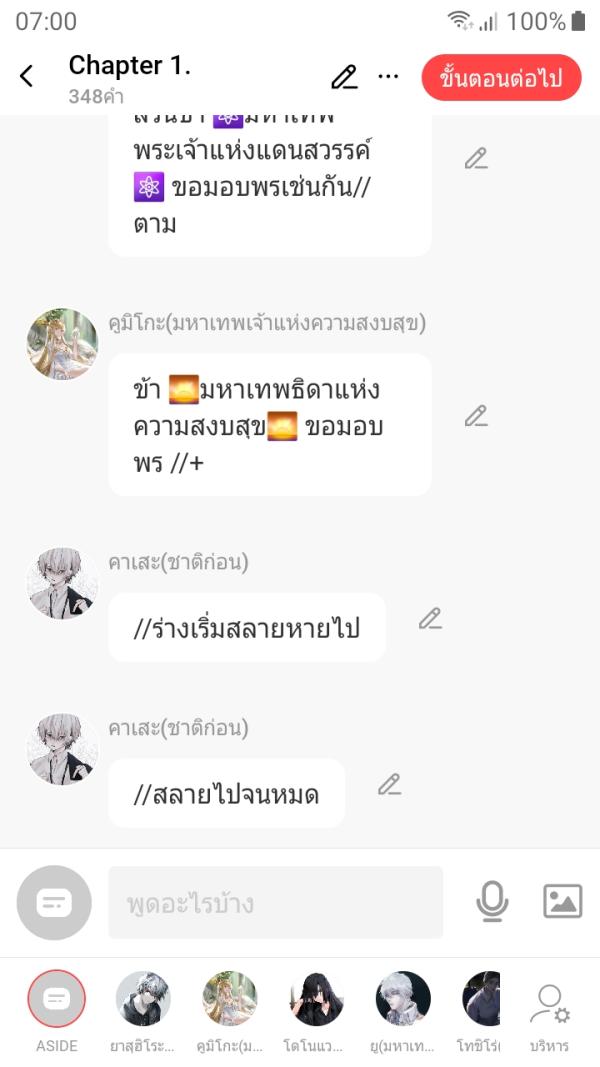The width and height of the screenshot is (600, 1067).
Task: Focus the พูดอะไรบ้าง text field
Action: [x=275, y=903]
